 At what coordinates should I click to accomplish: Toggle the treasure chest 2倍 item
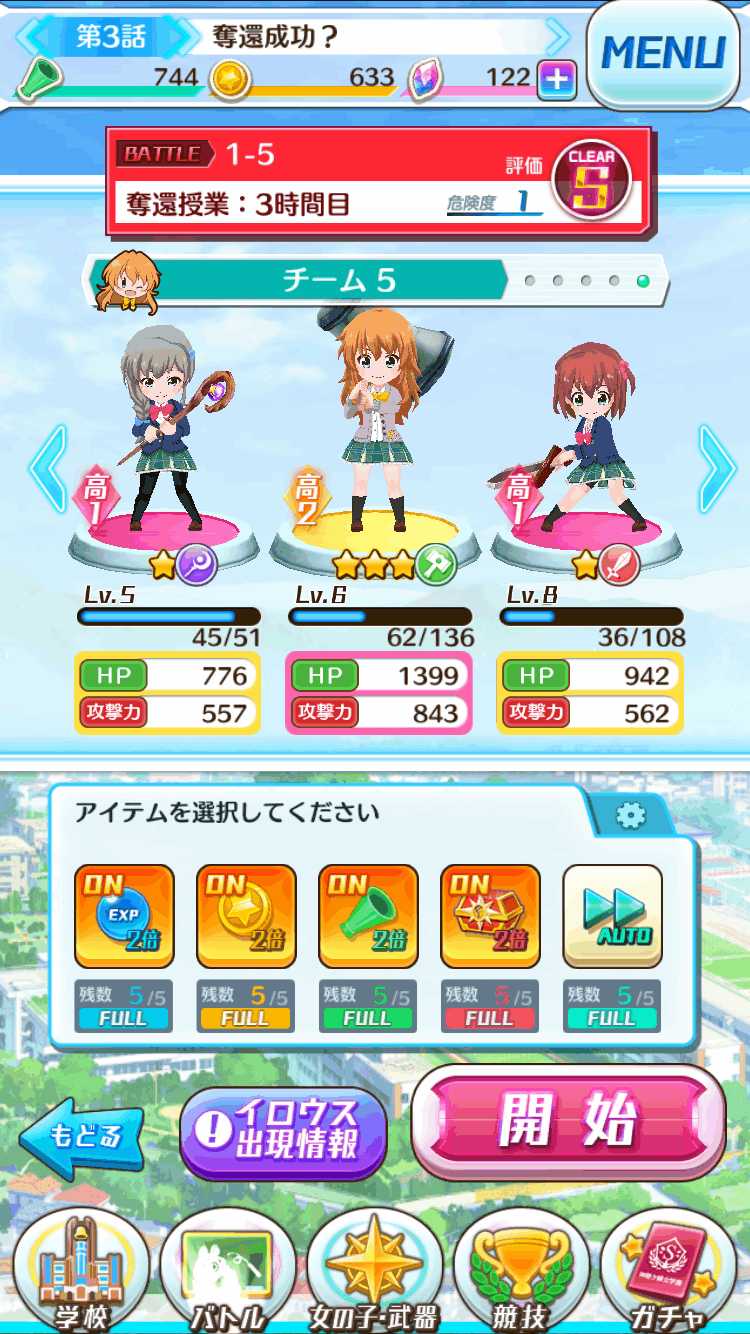(490, 916)
